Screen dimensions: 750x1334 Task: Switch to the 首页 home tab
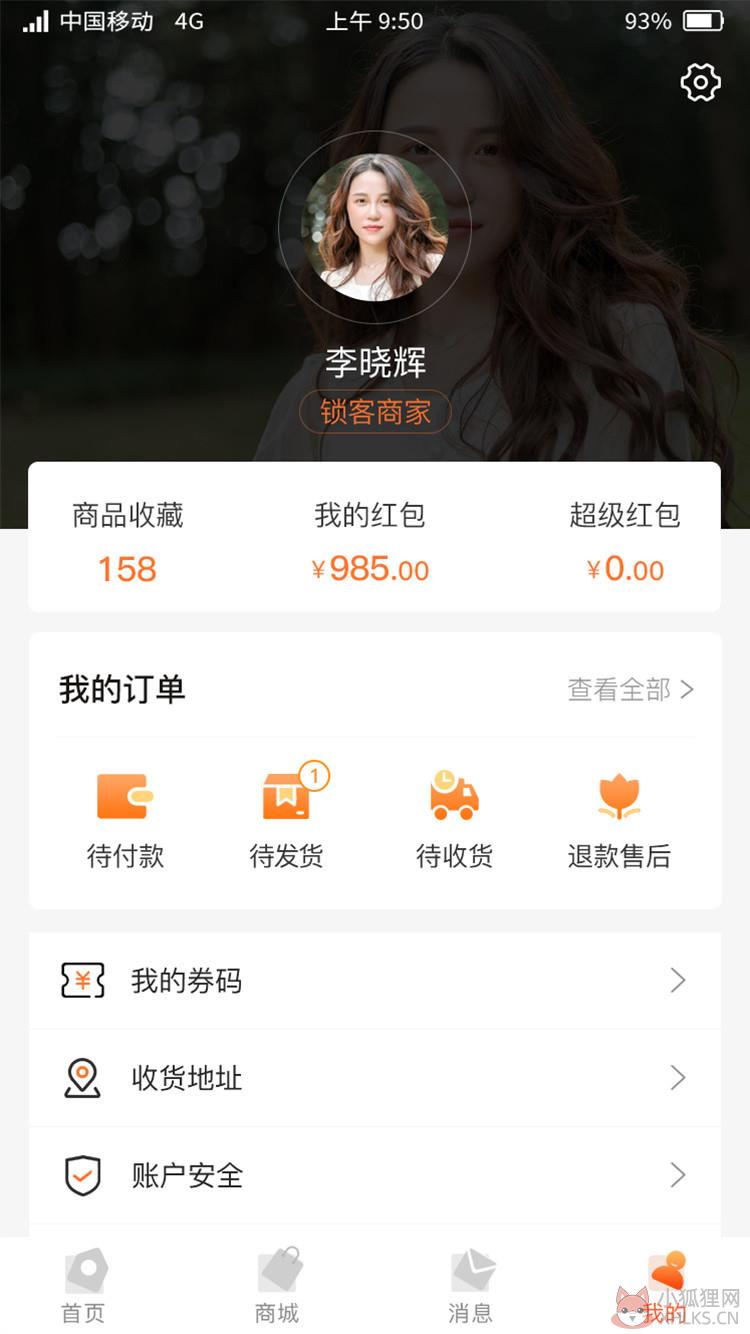tap(84, 1286)
